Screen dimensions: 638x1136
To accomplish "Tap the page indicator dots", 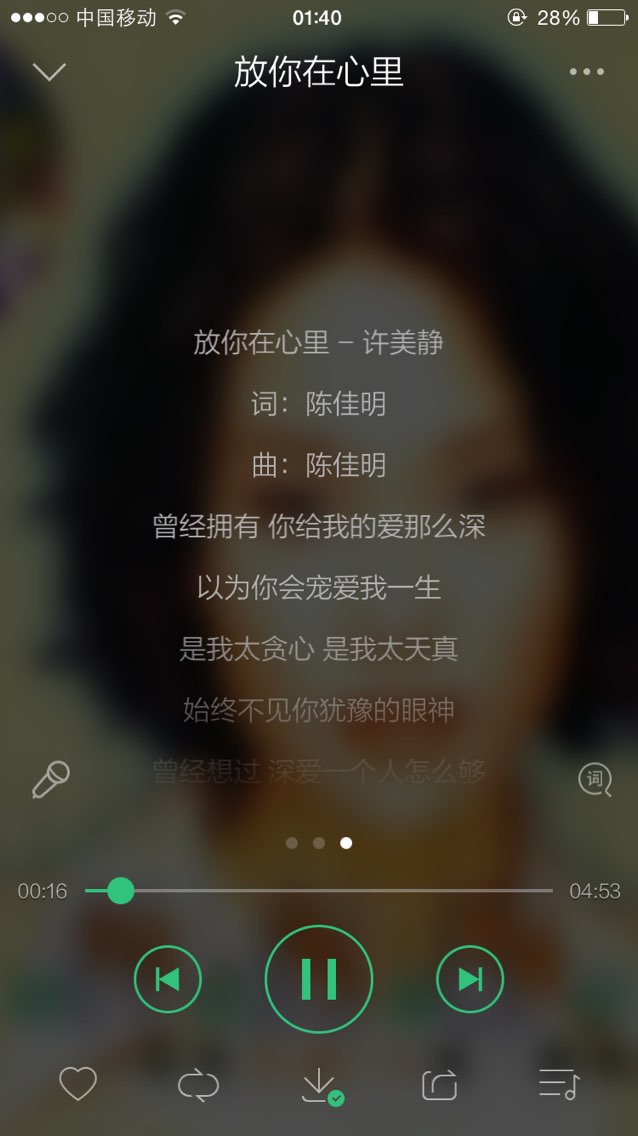I will point(319,843).
